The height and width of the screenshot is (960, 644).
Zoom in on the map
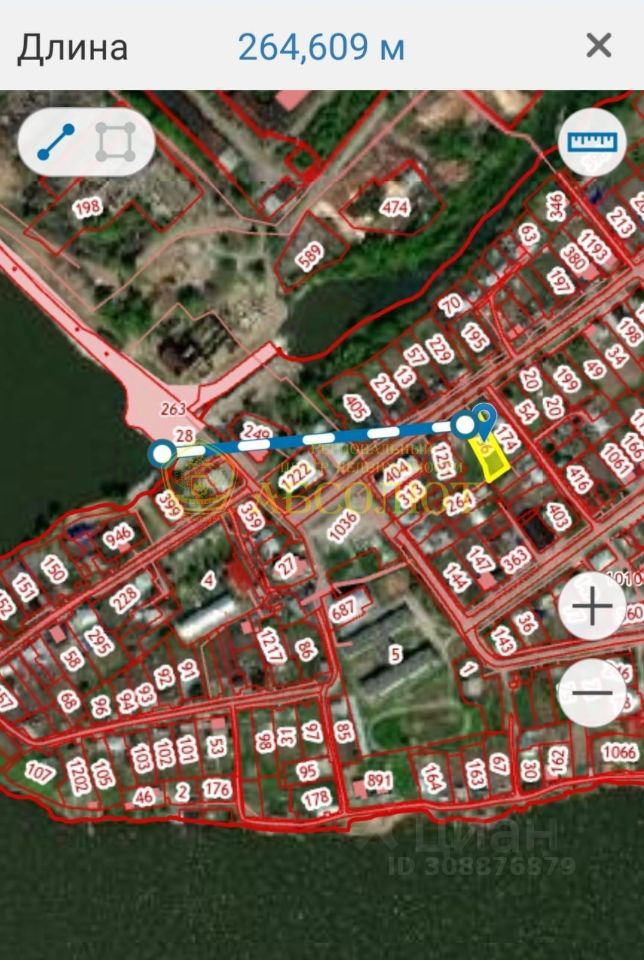[592, 607]
